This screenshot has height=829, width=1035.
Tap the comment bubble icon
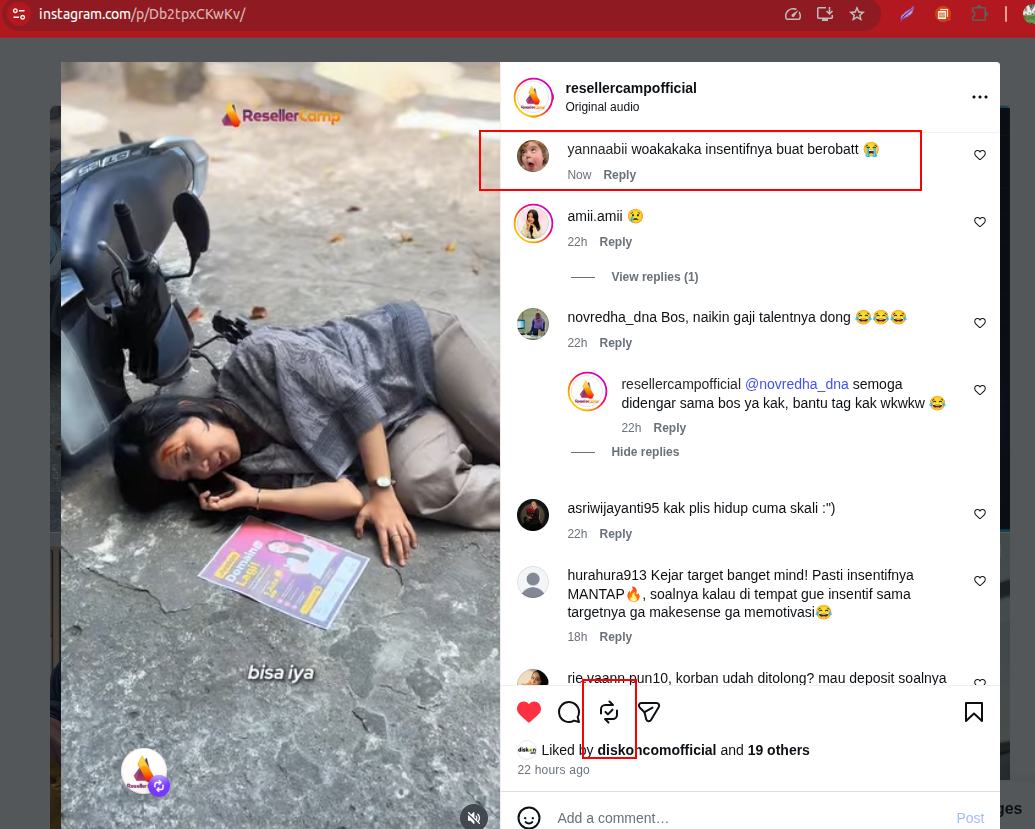click(x=569, y=712)
